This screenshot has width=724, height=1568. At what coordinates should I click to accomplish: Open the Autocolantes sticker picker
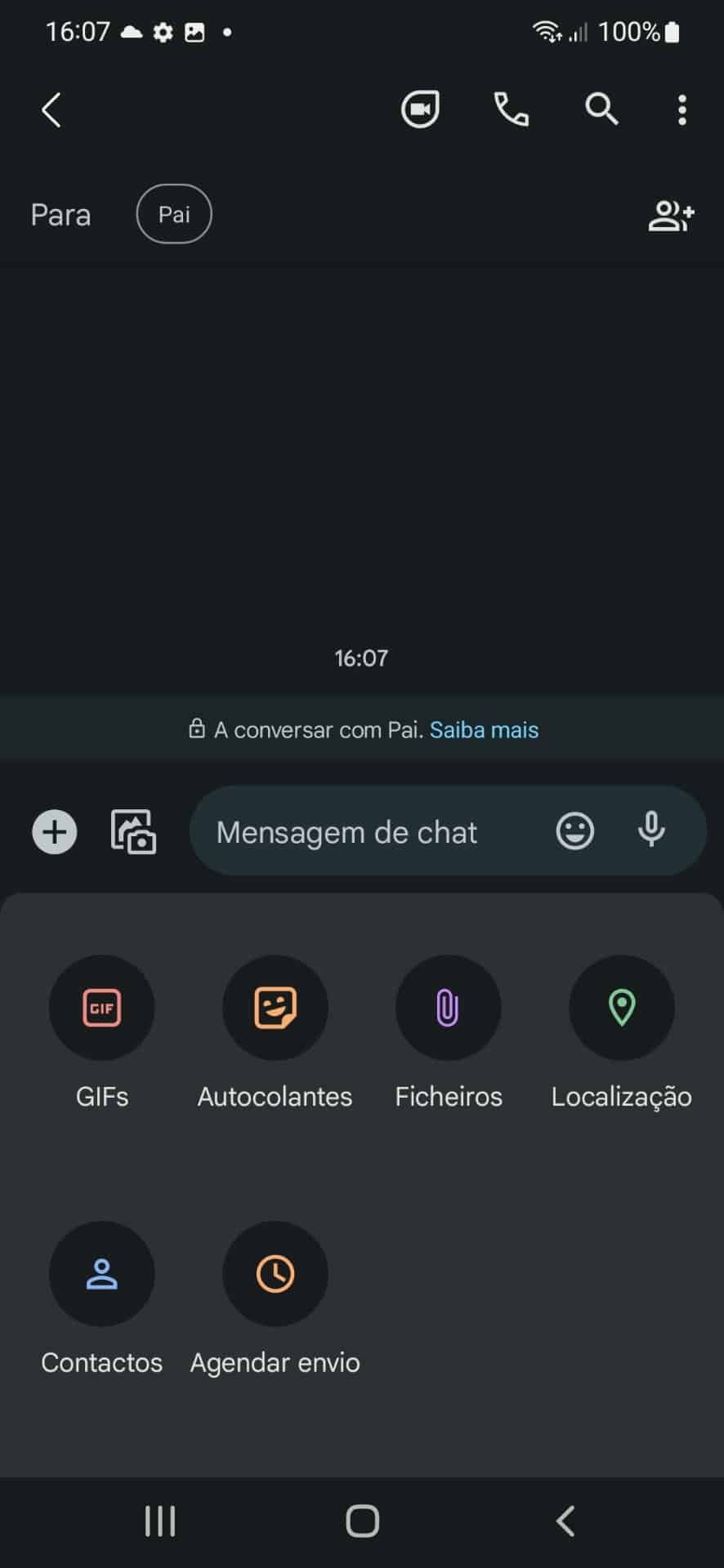[x=275, y=1008]
